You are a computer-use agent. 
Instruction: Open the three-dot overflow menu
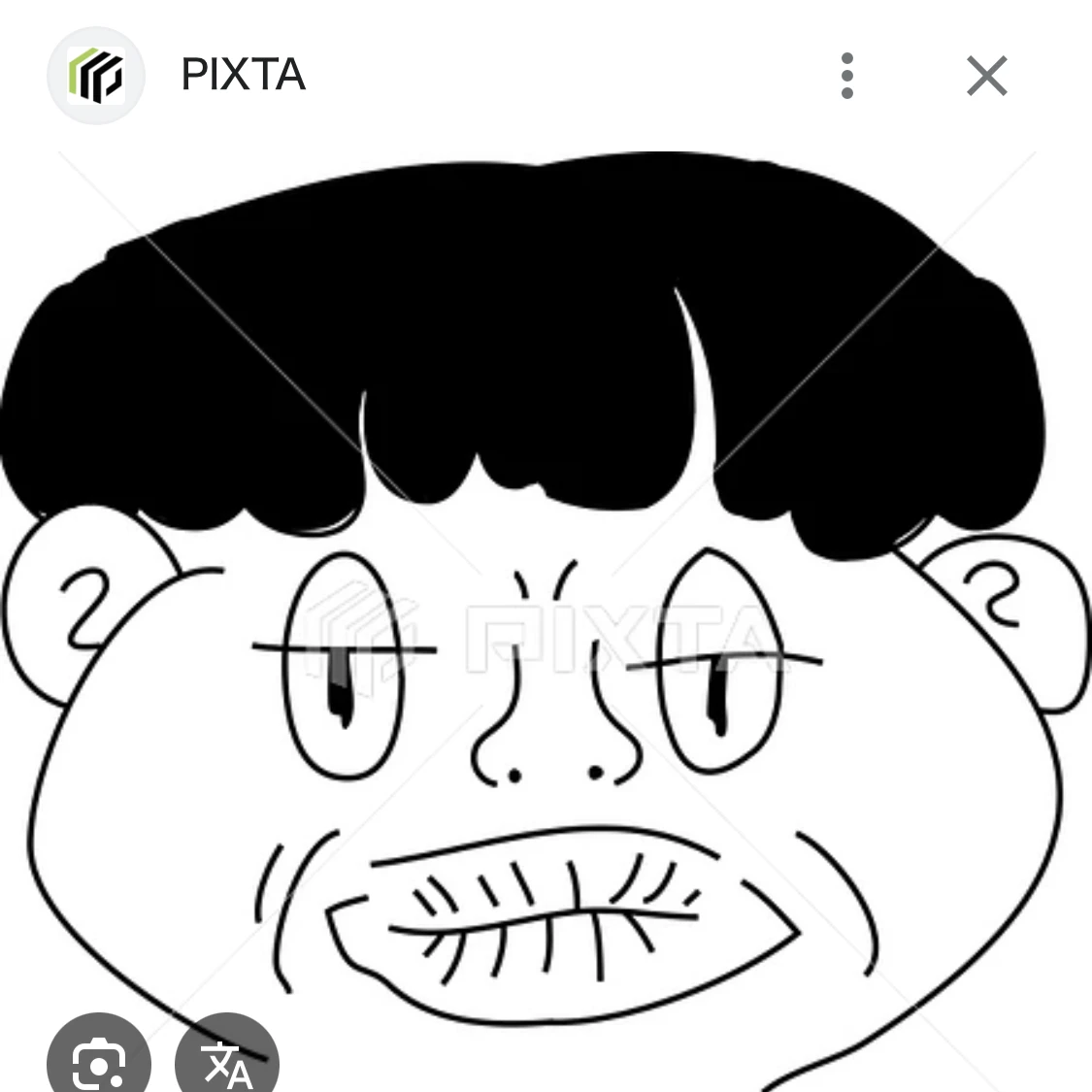tap(846, 76)
